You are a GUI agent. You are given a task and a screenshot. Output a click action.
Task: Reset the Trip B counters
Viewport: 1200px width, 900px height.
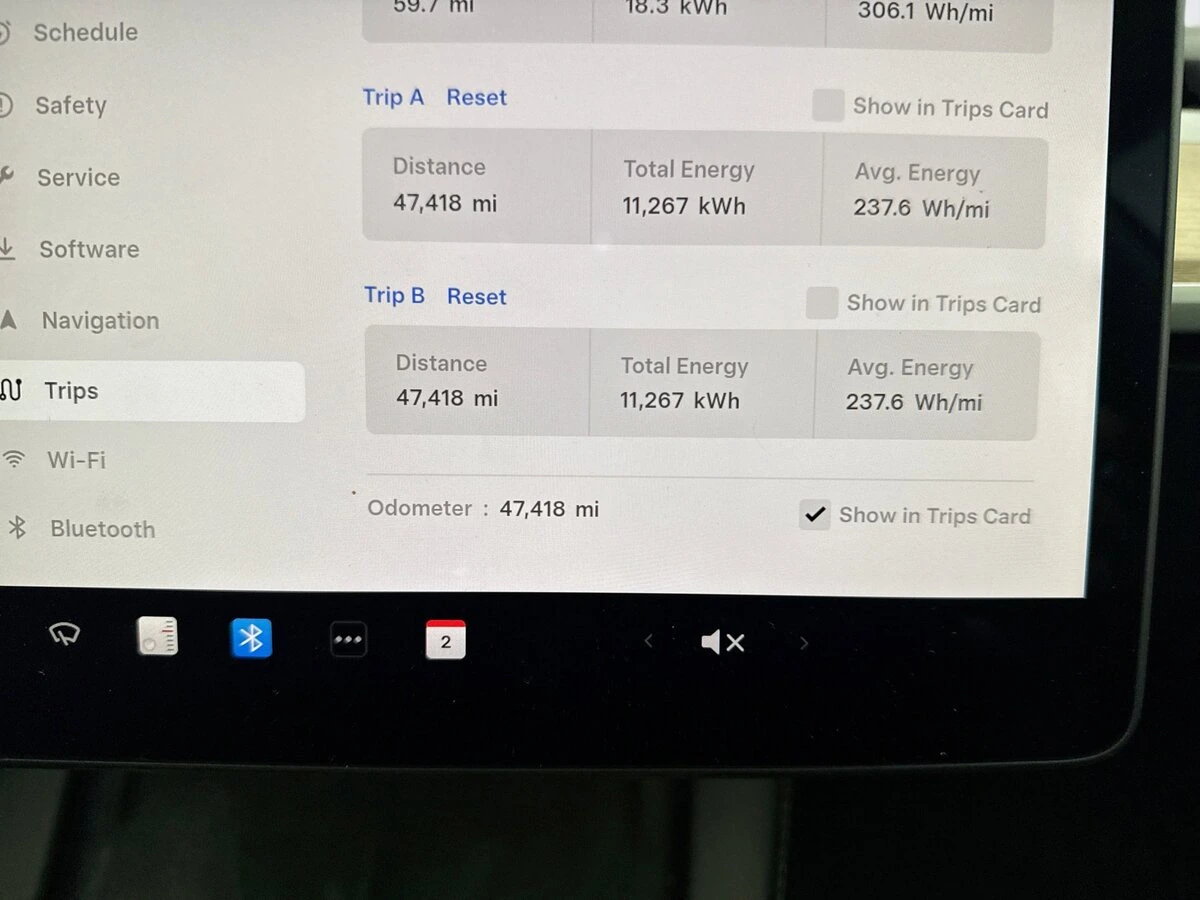[x=476, y=296]
